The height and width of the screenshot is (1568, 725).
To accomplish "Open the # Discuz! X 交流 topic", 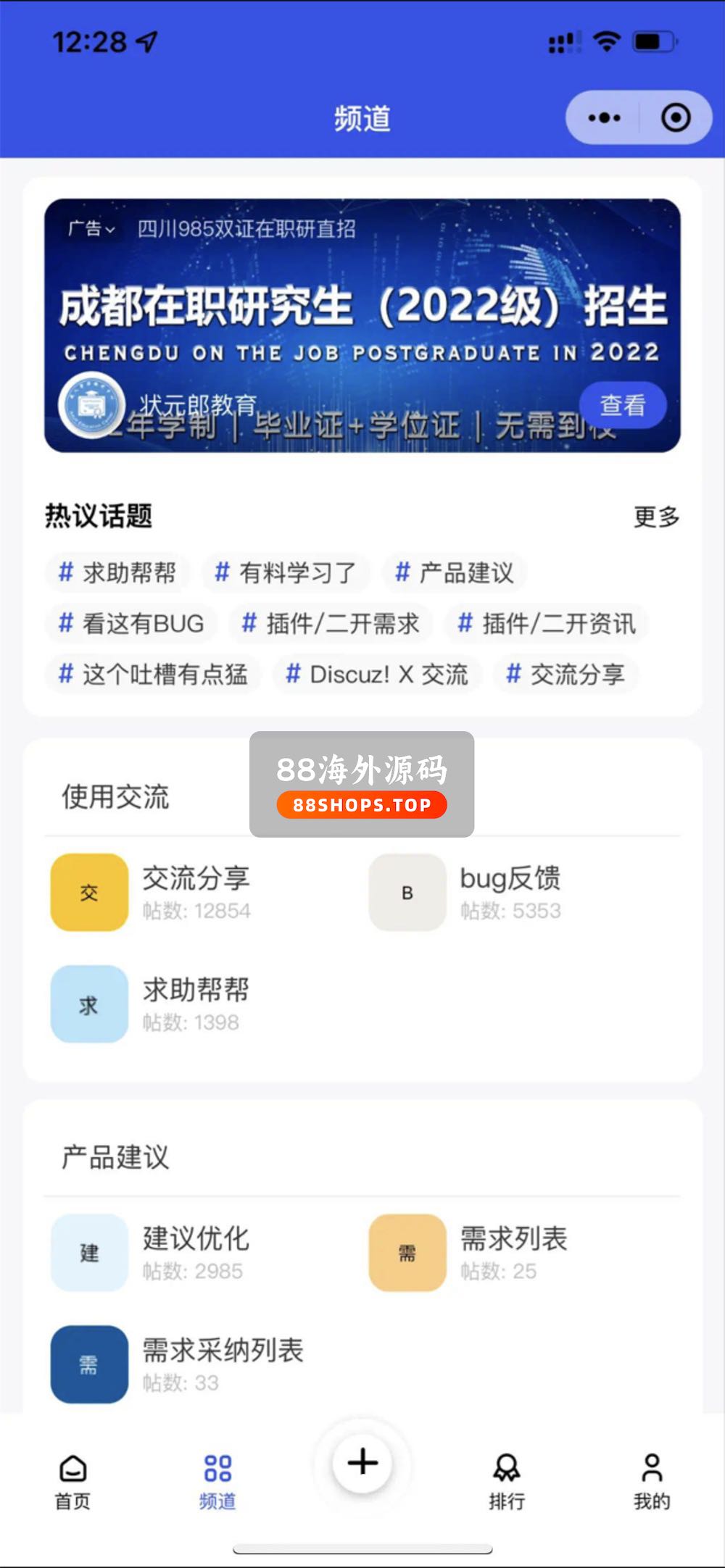I will 377,675.
